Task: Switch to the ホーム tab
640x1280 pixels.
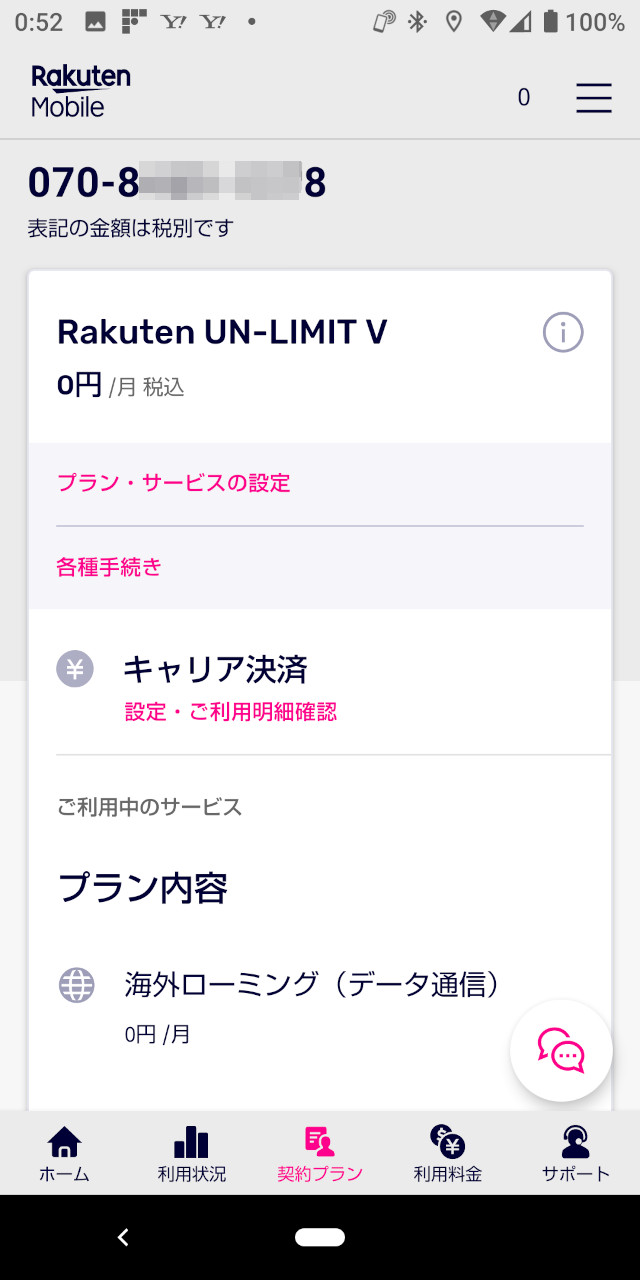Action: point(64,1153)
